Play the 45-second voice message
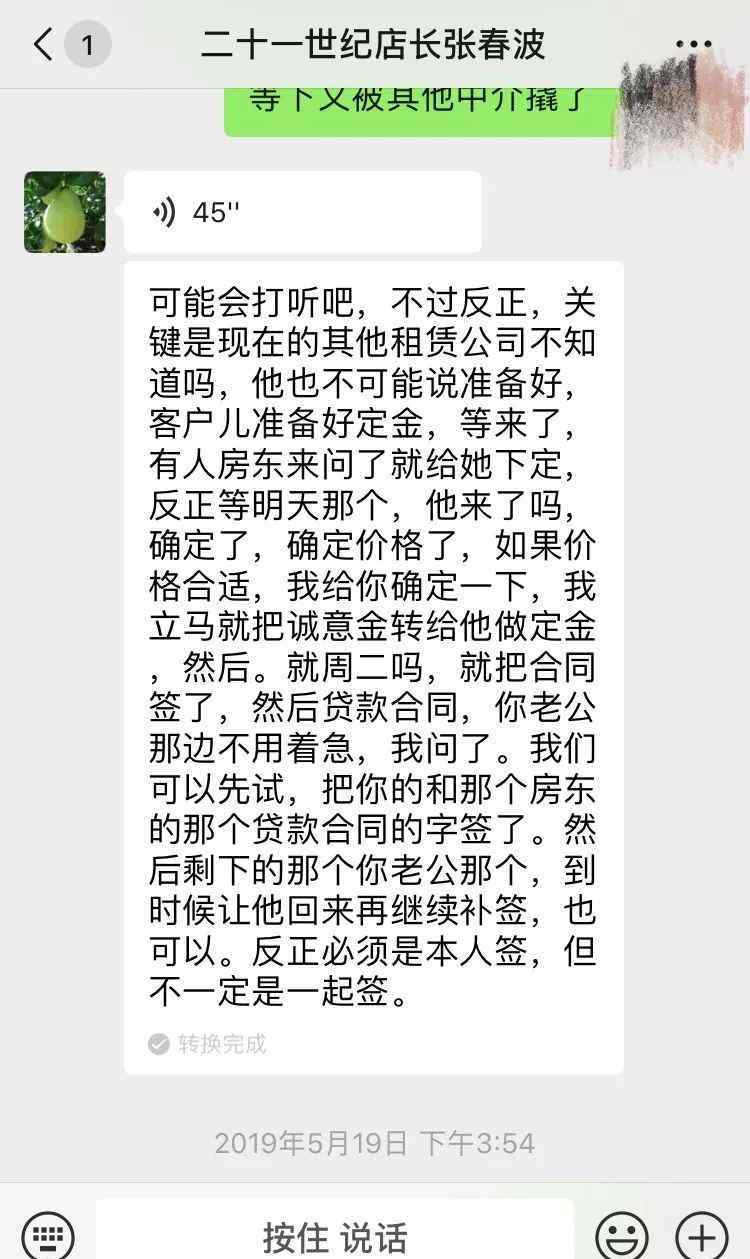The width and height of the screenshot is (750, 1259). coord(302,212)
